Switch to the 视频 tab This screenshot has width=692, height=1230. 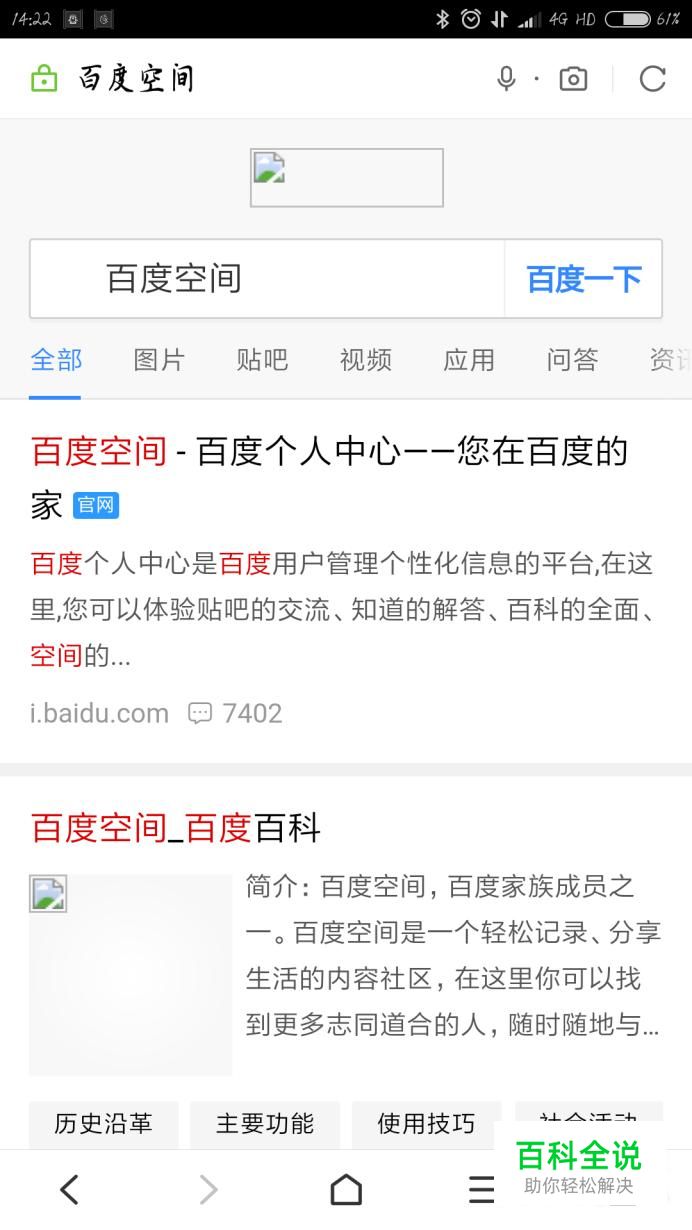[365, 360]
